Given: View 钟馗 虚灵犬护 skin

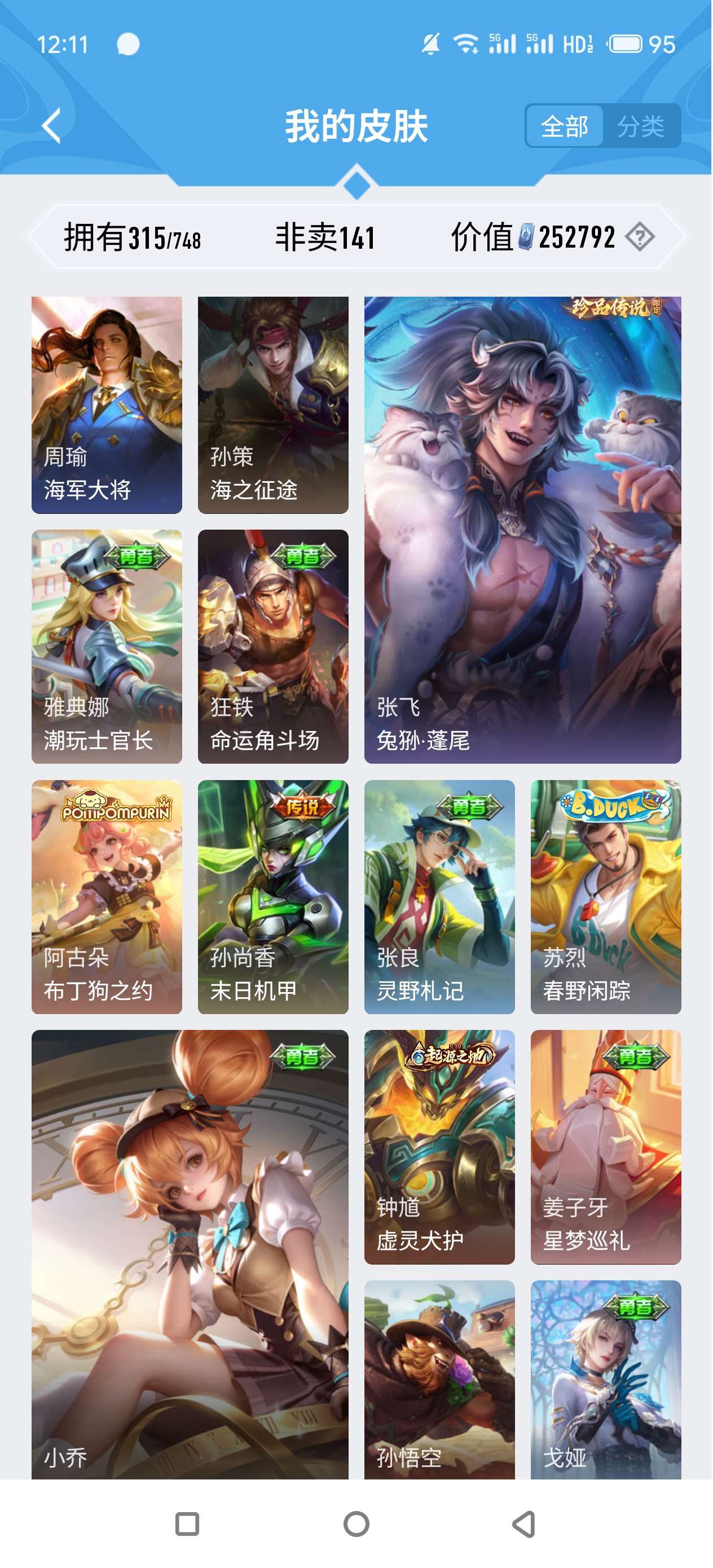Looking at the screenshot, I should (x=439, y=1147).
